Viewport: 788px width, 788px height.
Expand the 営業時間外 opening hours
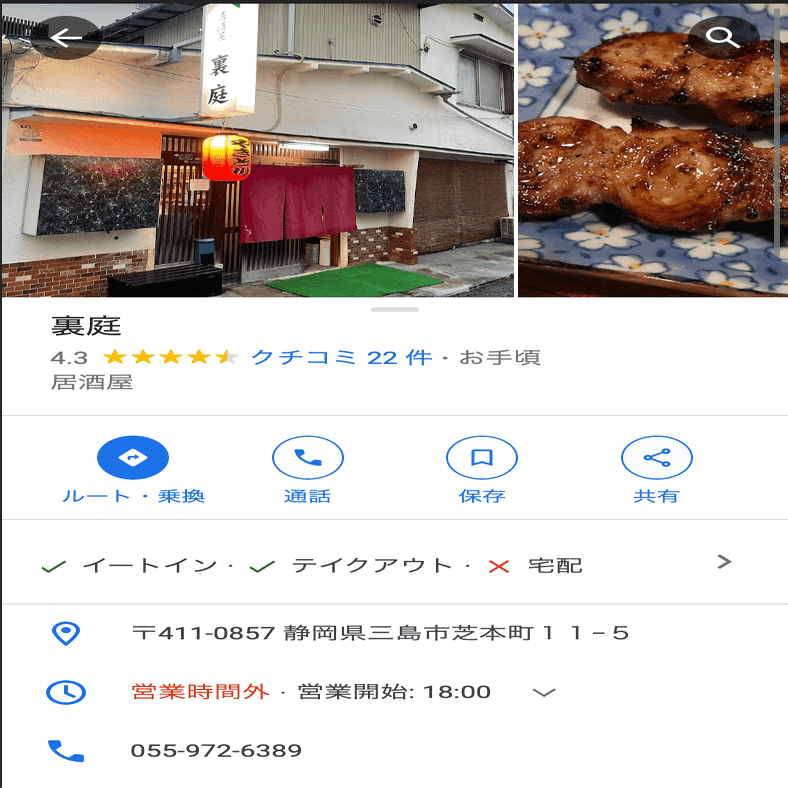tap(543, 692)
